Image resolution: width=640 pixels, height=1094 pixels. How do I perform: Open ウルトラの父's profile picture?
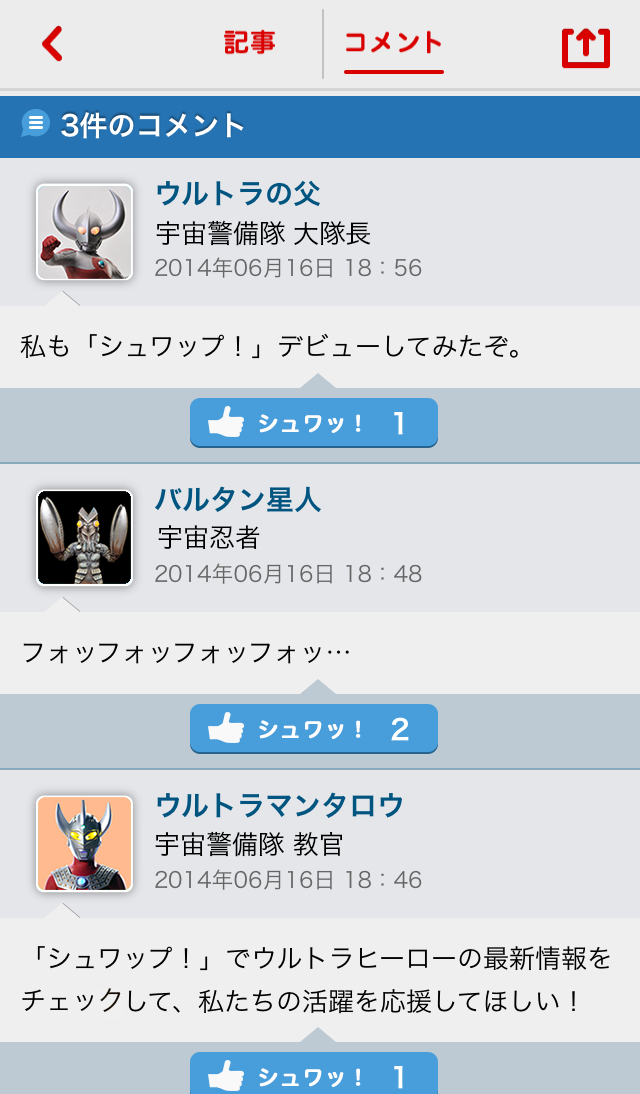tap(85, 232)
